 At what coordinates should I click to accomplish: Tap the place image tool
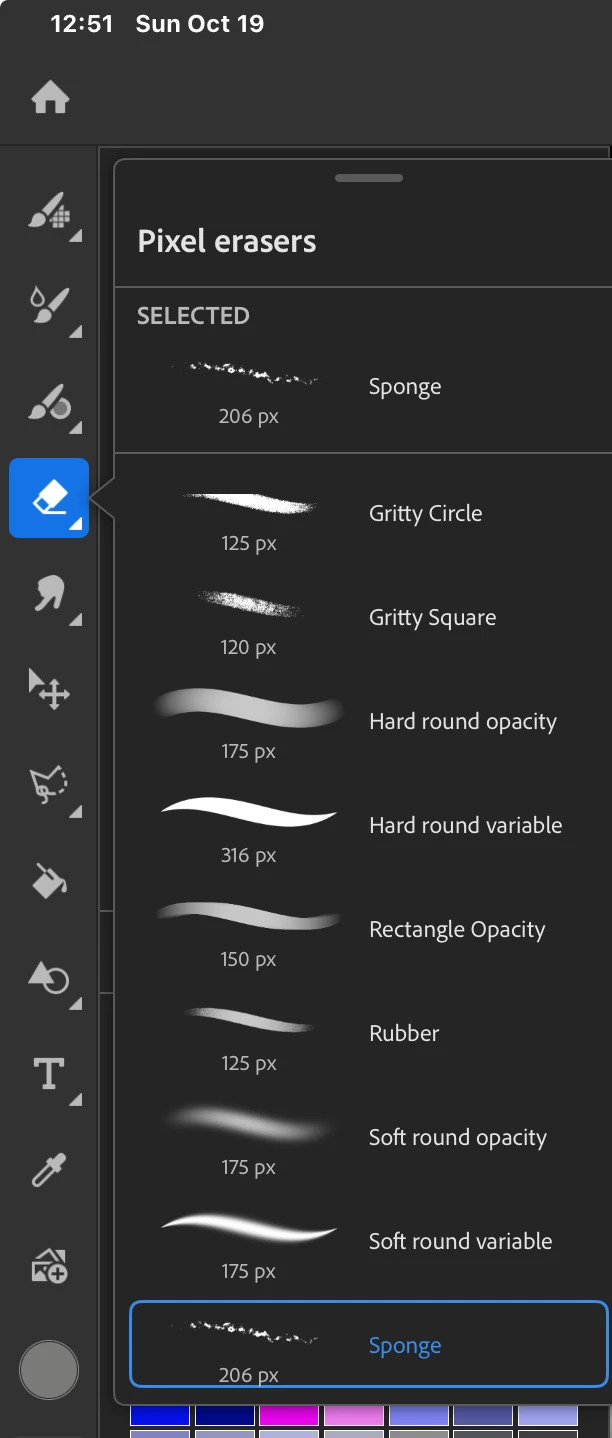click(x=49, y=1266)
